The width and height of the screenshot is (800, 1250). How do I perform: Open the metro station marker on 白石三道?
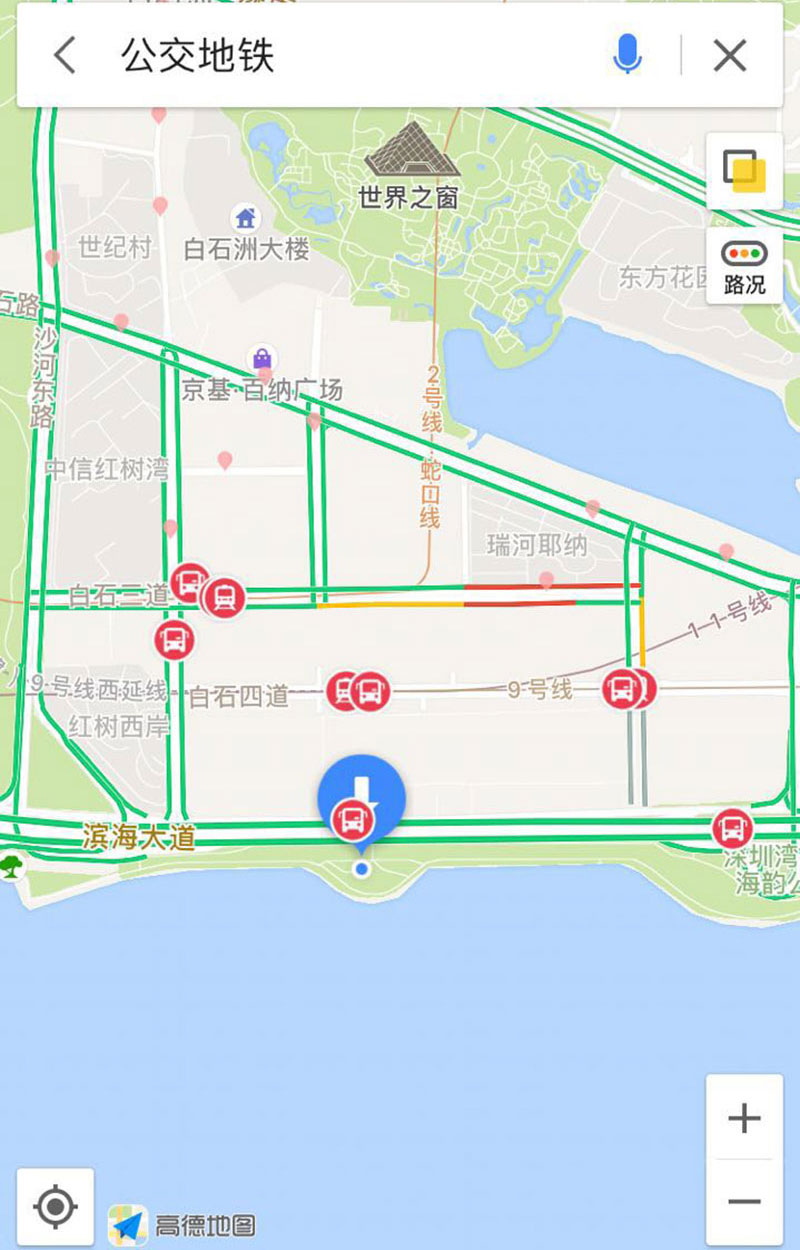(x=225, y=598)
